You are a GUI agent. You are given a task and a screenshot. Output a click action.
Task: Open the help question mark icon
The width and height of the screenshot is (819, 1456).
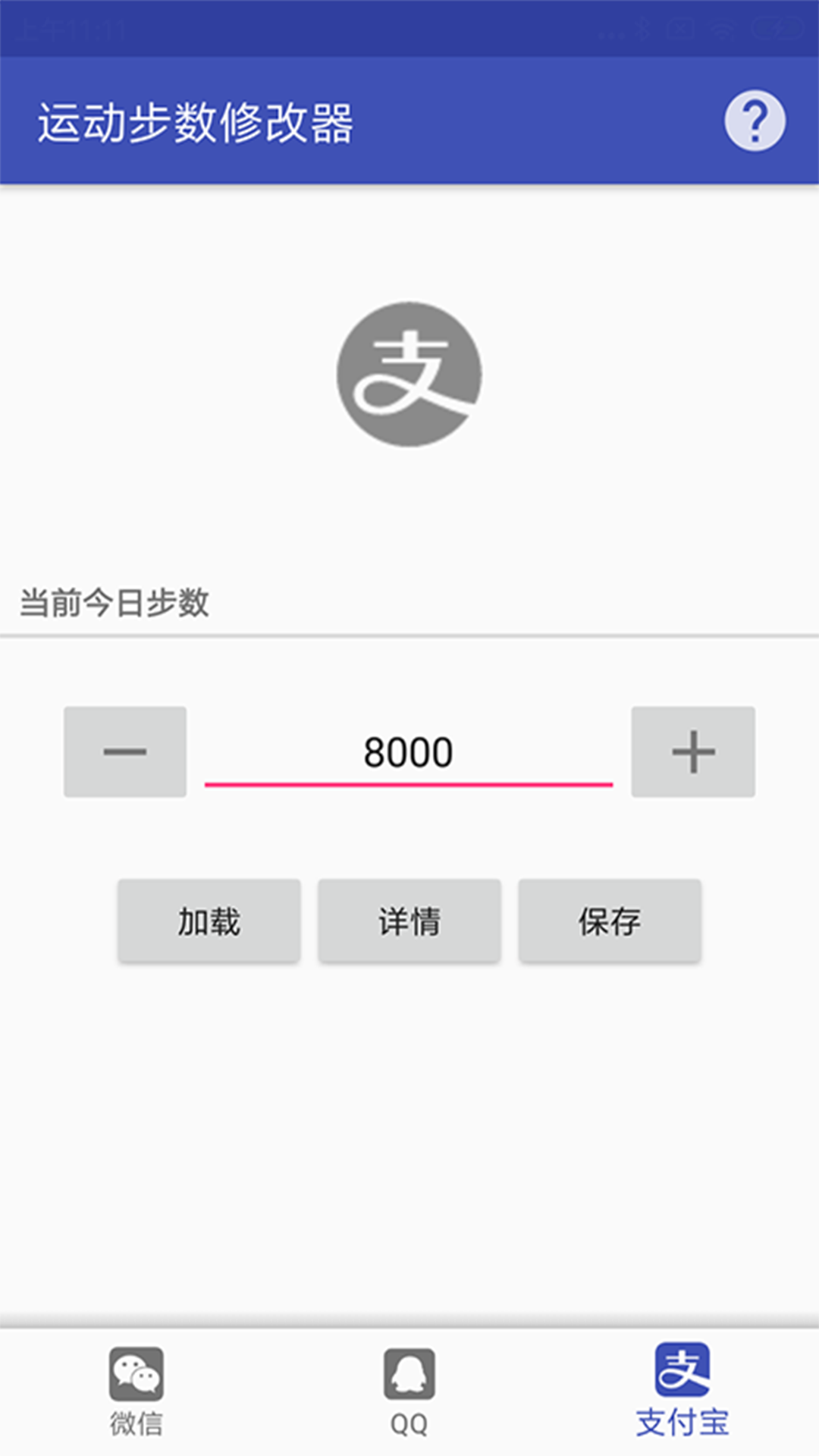pos(755,121)
